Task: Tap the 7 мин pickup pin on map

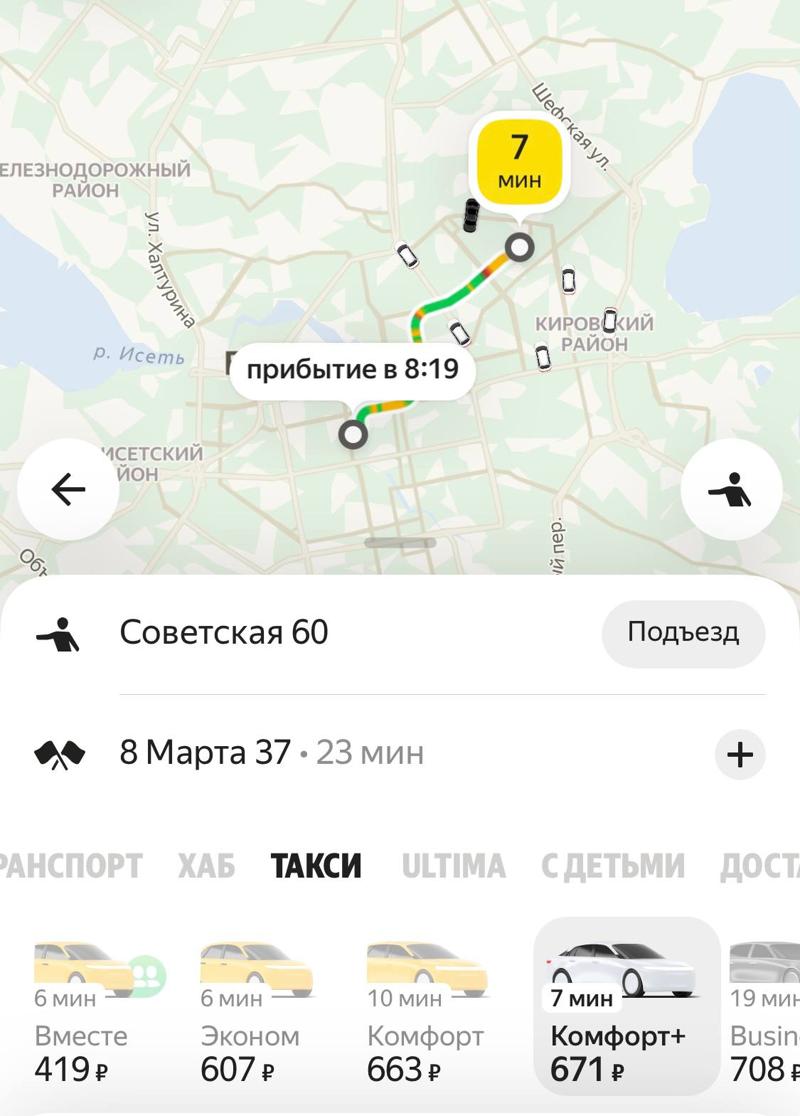Action: click(x=518, y=158)
